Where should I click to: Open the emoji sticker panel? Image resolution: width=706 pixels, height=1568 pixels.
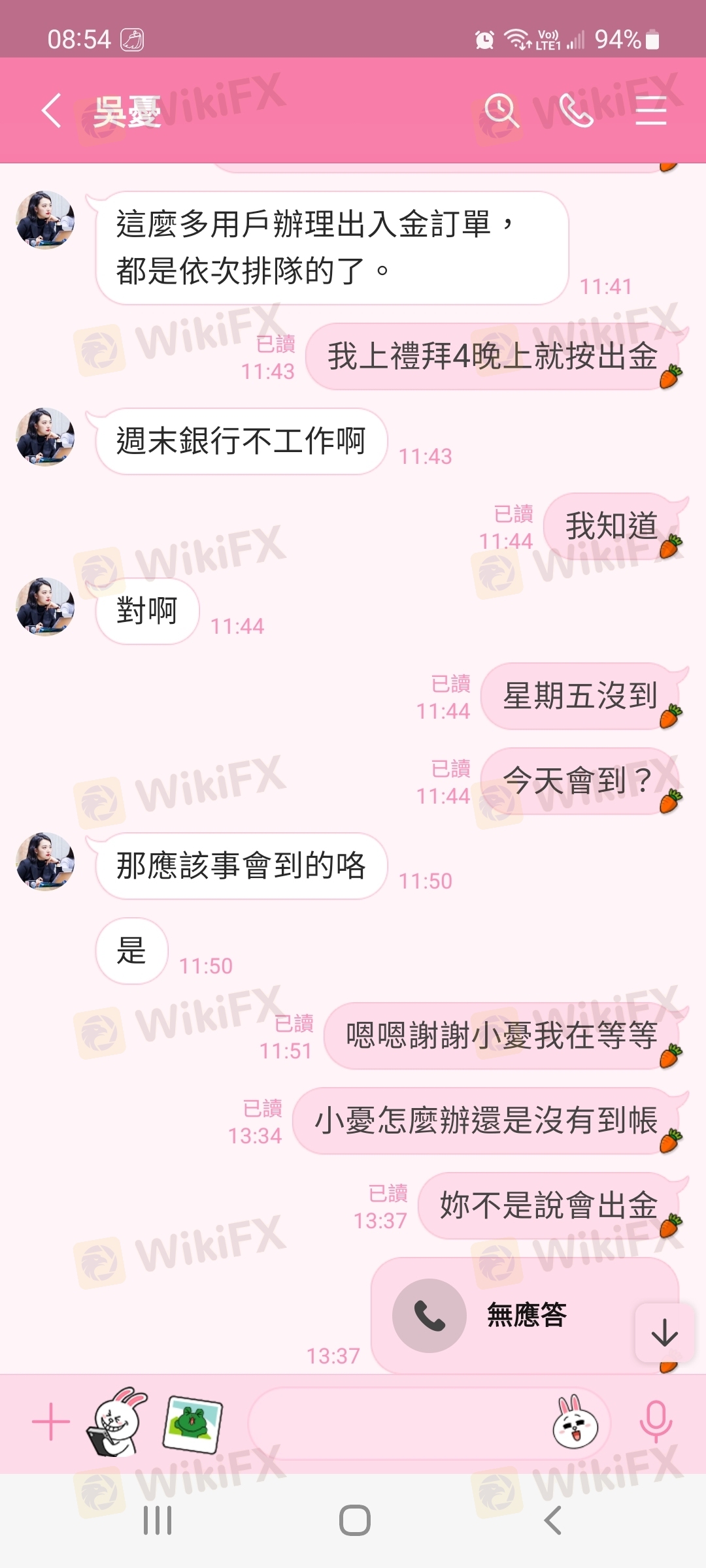[x=575, y=1423]
